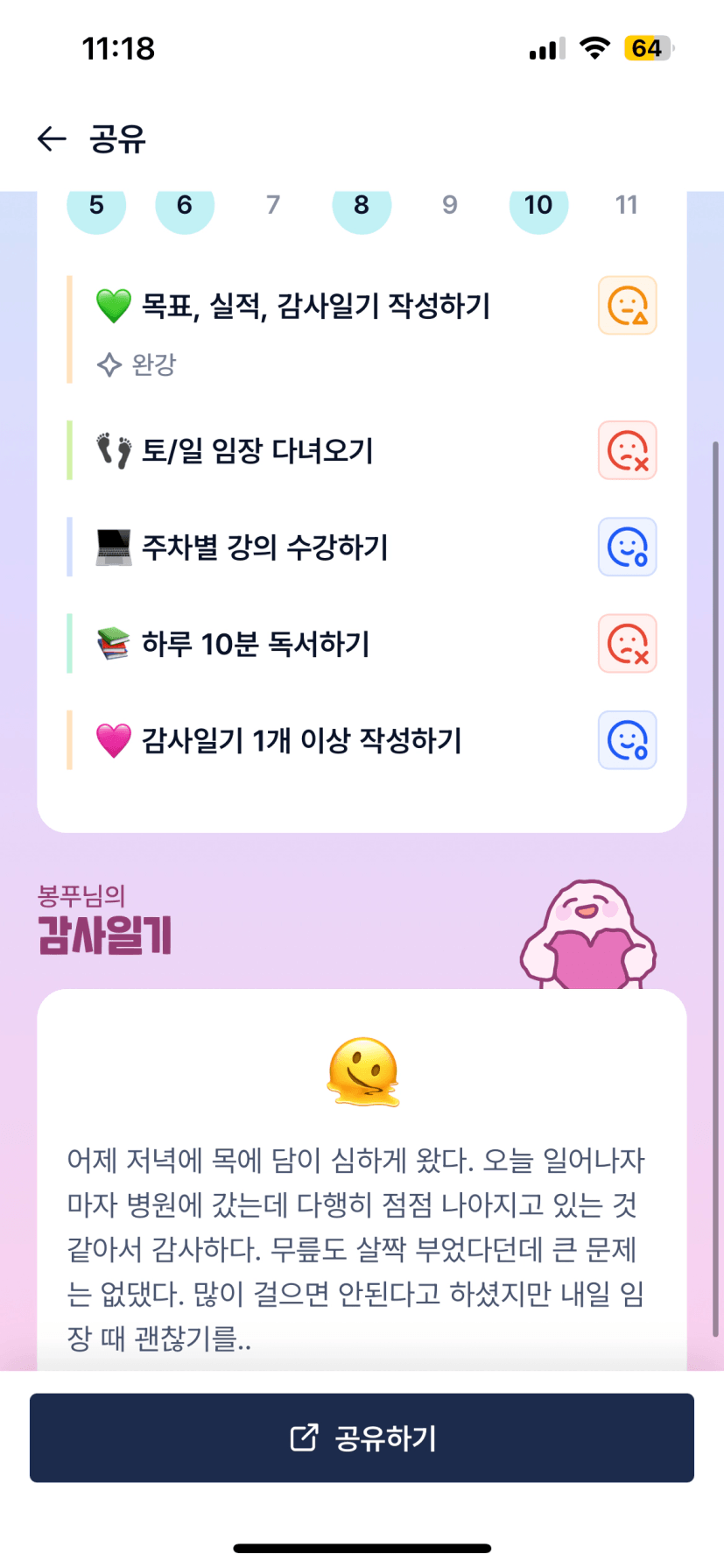Tap status face for 감사일기 1개 이상 작성하기
Viewport: 724px width, 1568px height.
(x=627, y=740)
